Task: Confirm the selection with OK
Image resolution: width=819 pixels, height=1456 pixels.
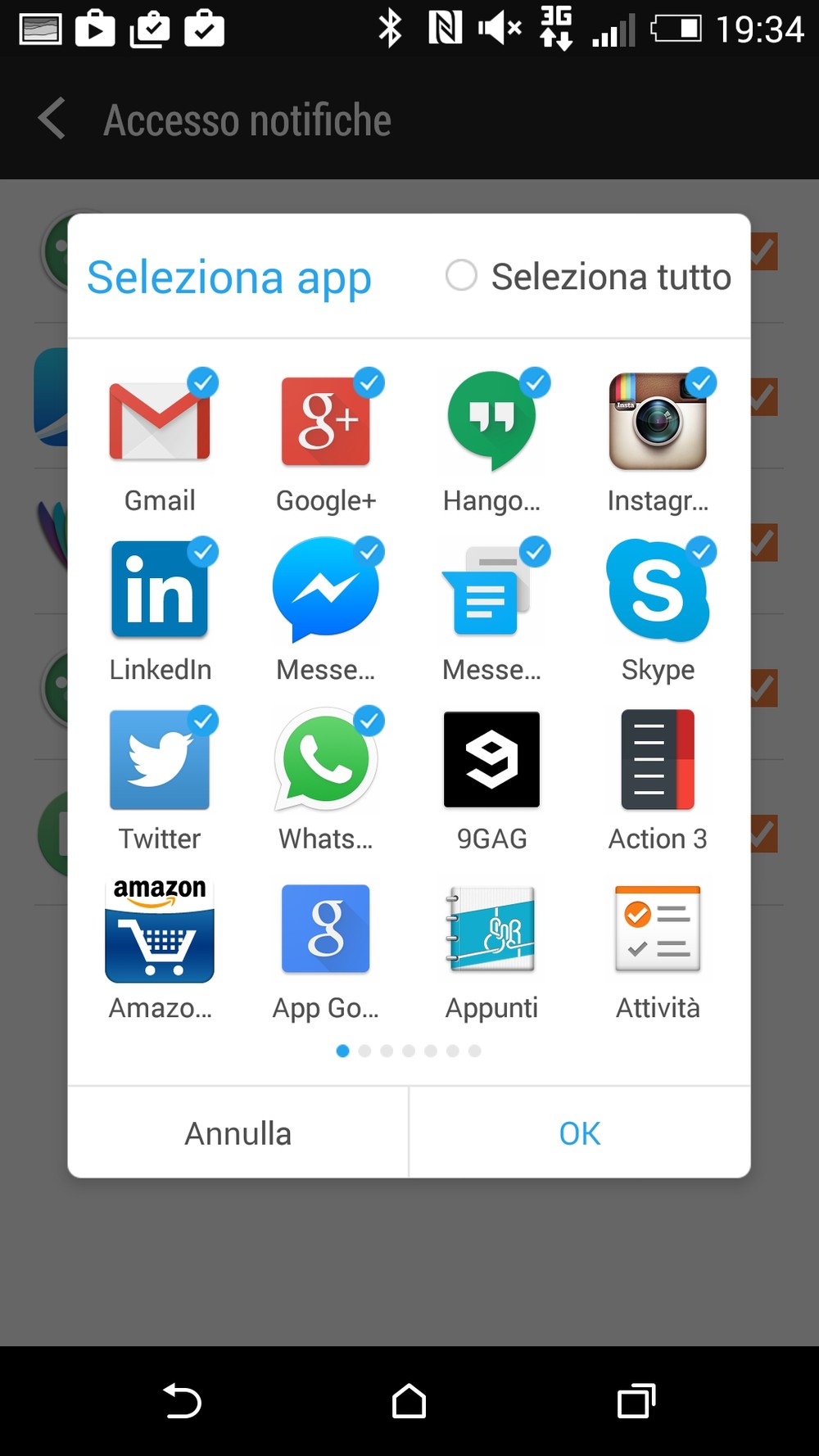Action: tap(580, 1133)
